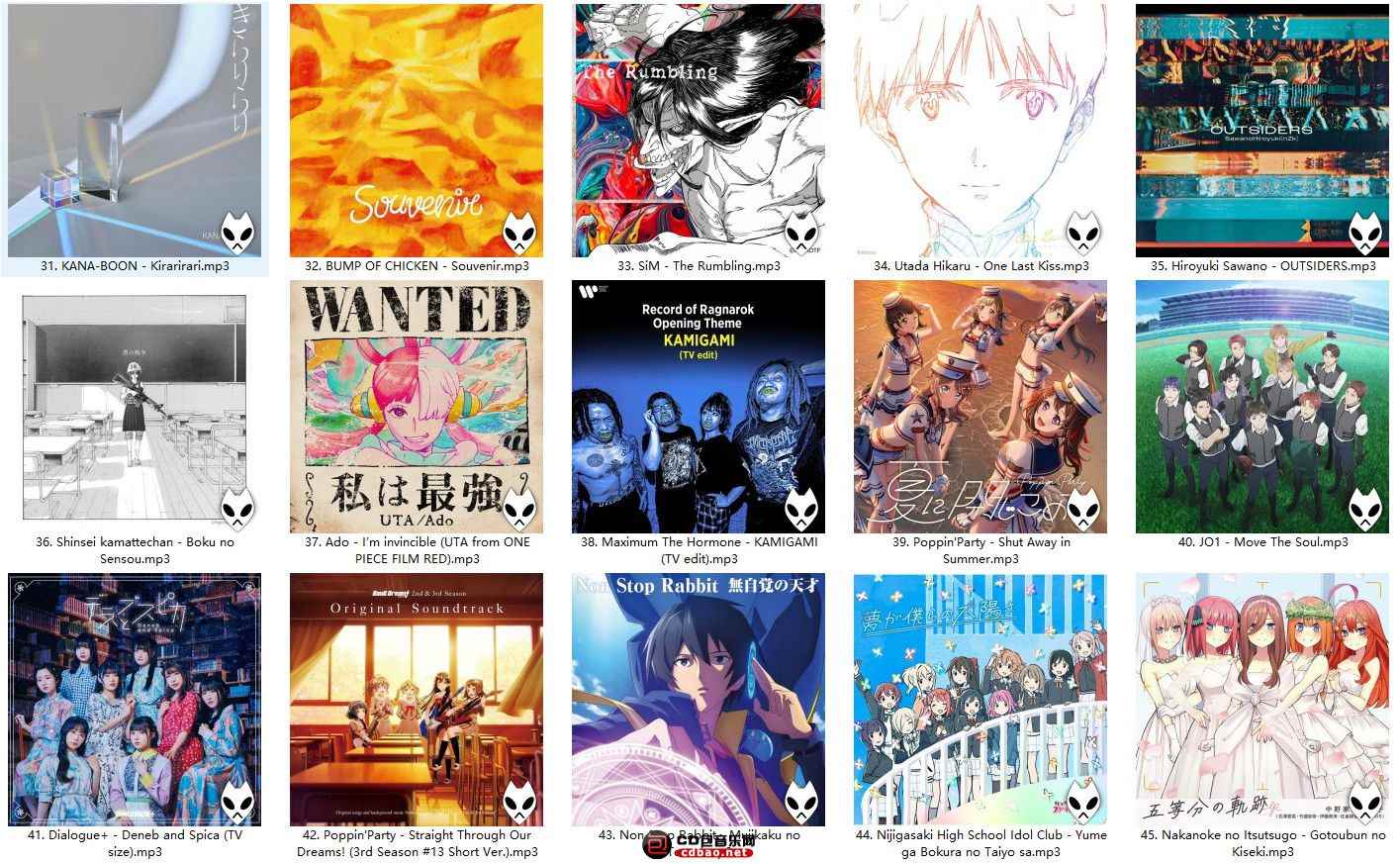Select Nijigasaki High School Idol Club file

[x=980, y=699]
